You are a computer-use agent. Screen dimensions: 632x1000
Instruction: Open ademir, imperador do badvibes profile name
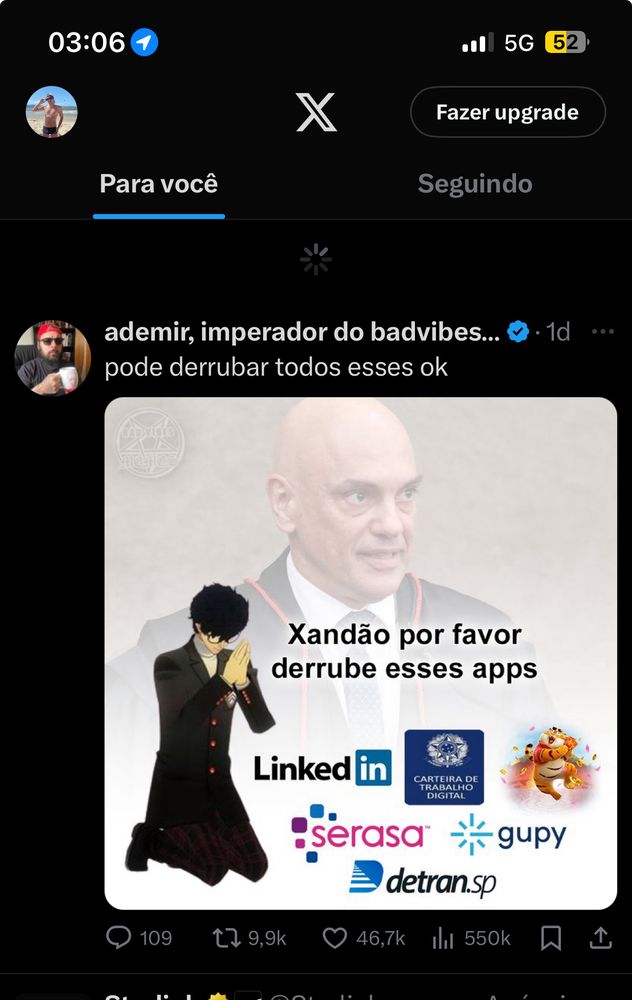pyautogui.click(x=300, y=332)
